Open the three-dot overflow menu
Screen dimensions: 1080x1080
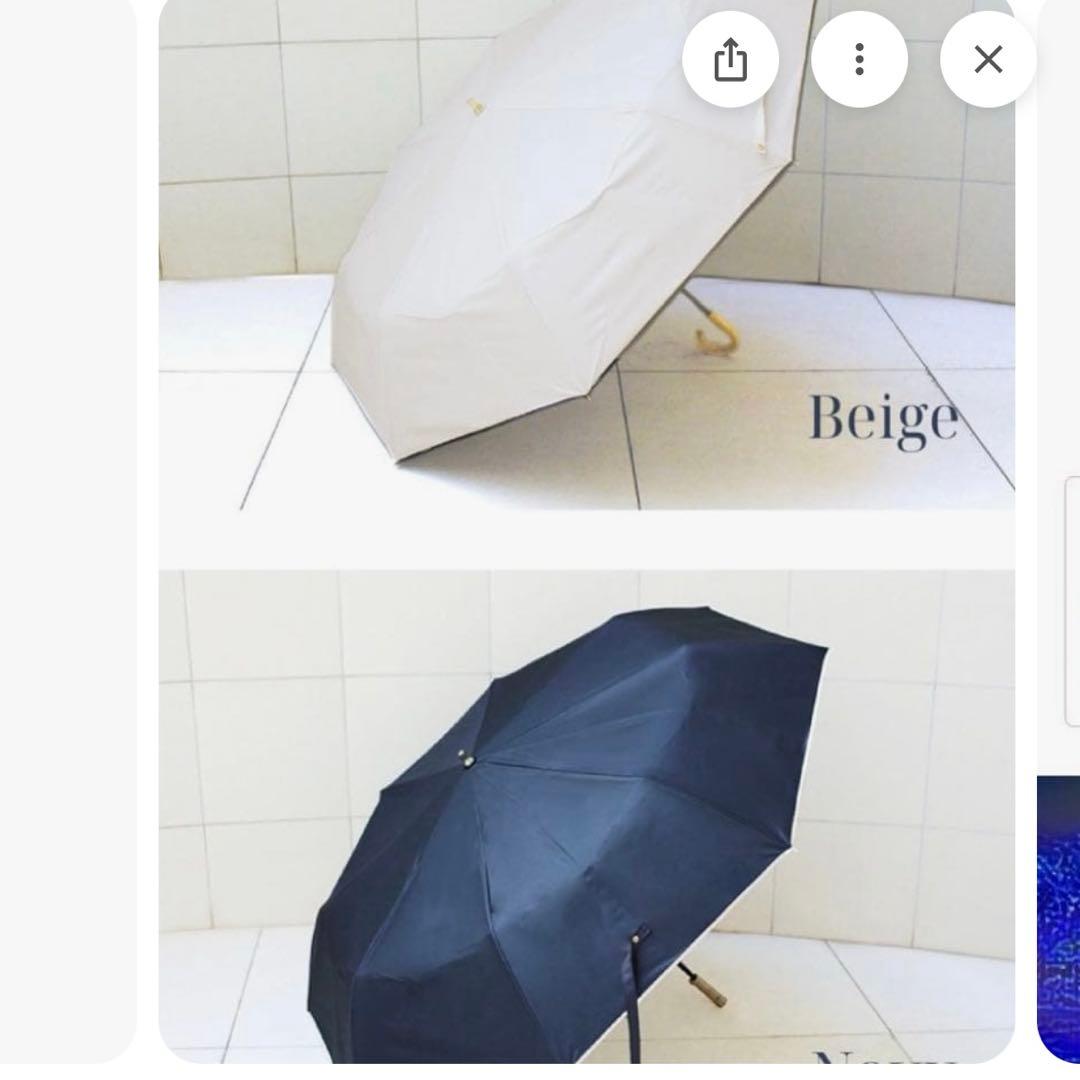pyautogui.click(x=859, y=60)
